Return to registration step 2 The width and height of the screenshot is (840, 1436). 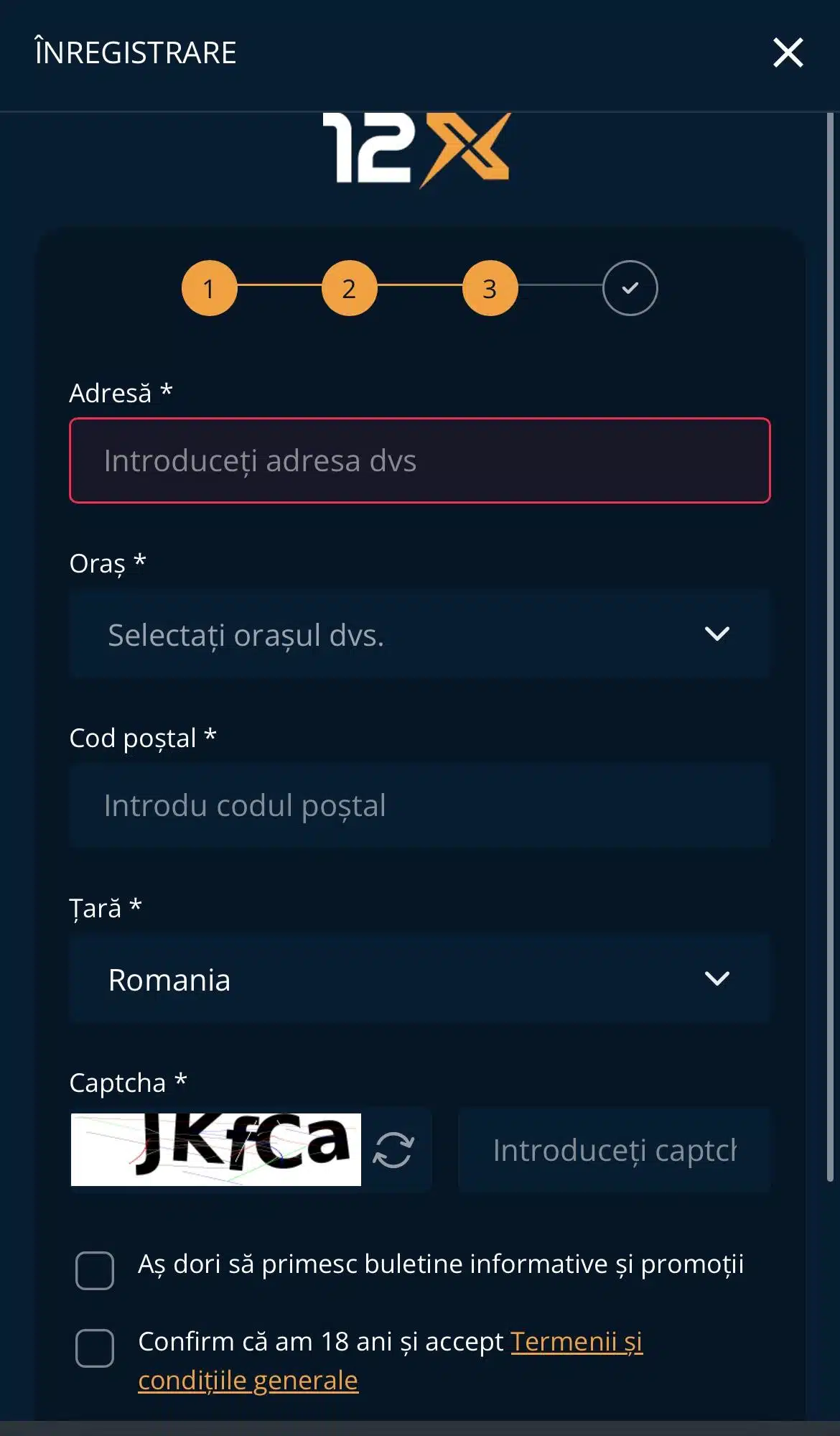click(349, 288)
